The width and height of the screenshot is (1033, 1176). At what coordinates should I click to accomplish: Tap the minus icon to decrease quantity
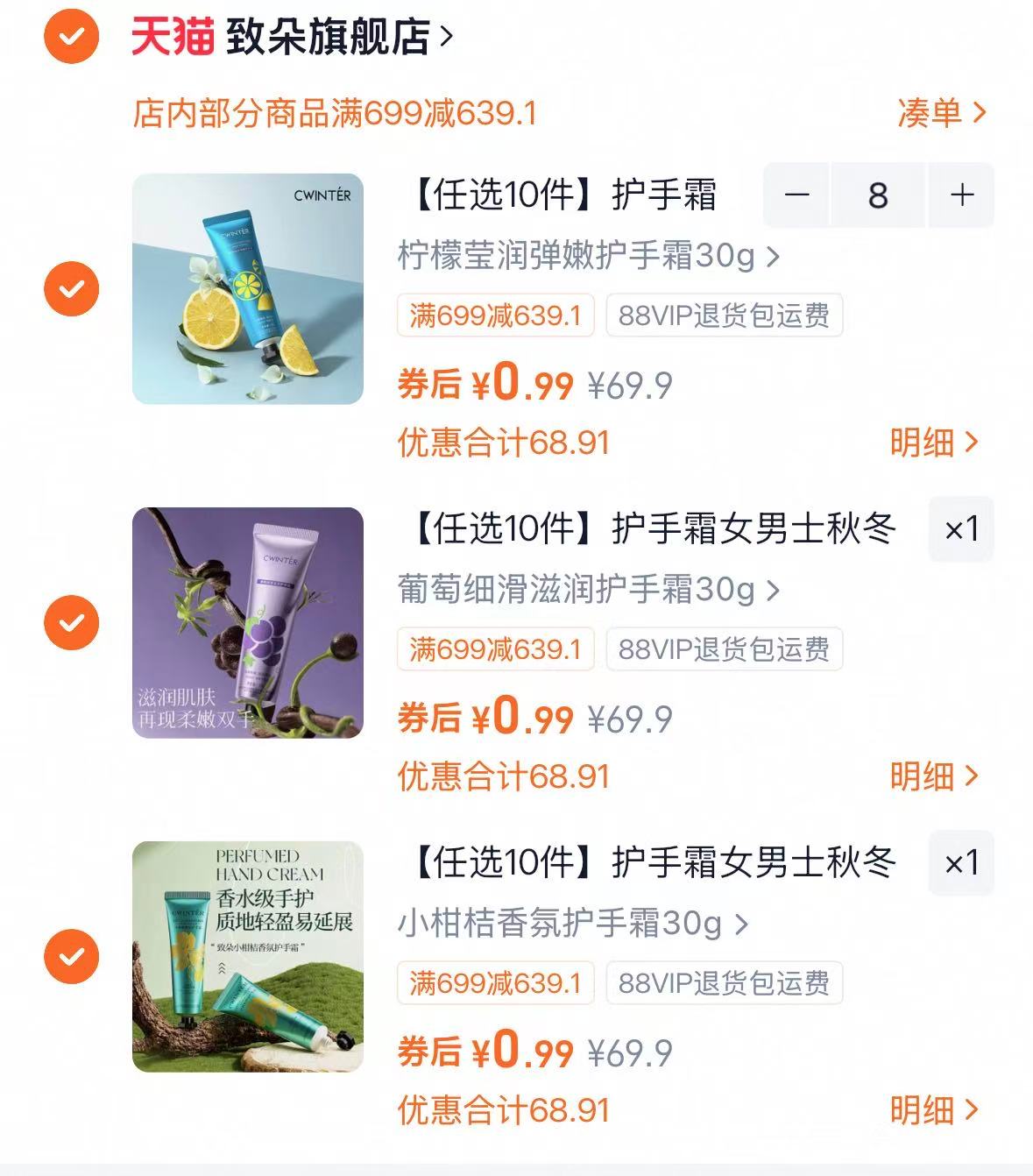(x=797, y=196)
